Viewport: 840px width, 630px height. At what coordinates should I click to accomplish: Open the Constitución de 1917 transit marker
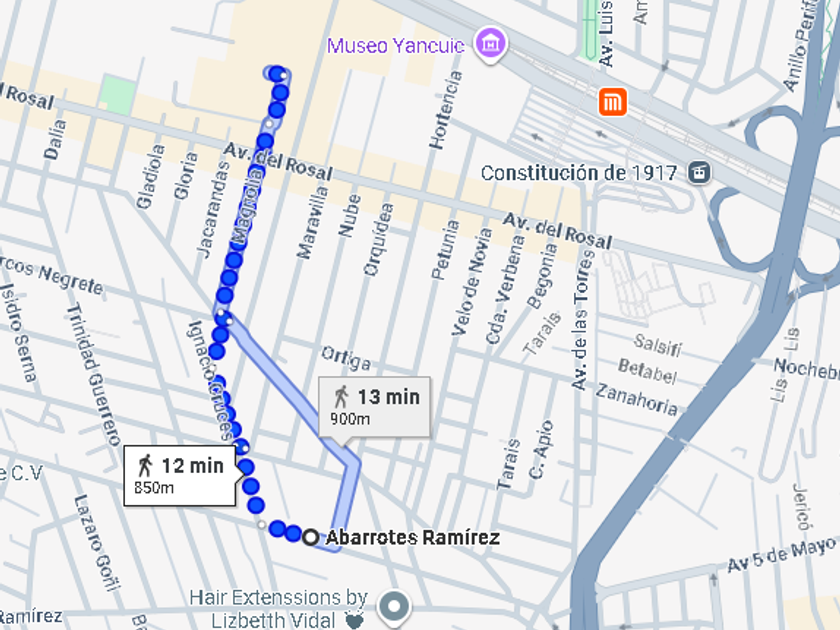pos(700,172)
